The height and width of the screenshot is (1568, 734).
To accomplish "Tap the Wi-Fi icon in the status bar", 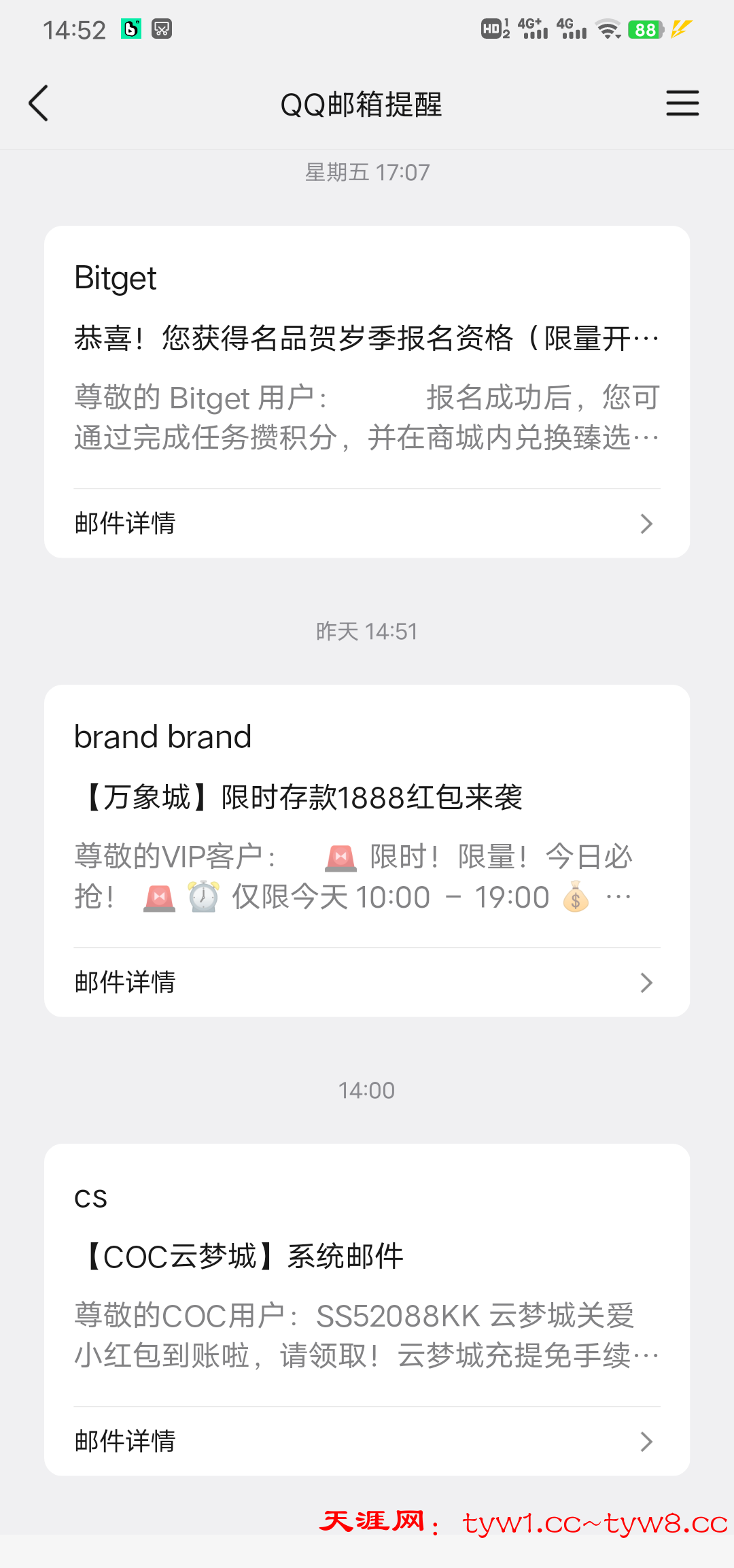I will coord(607,29).
